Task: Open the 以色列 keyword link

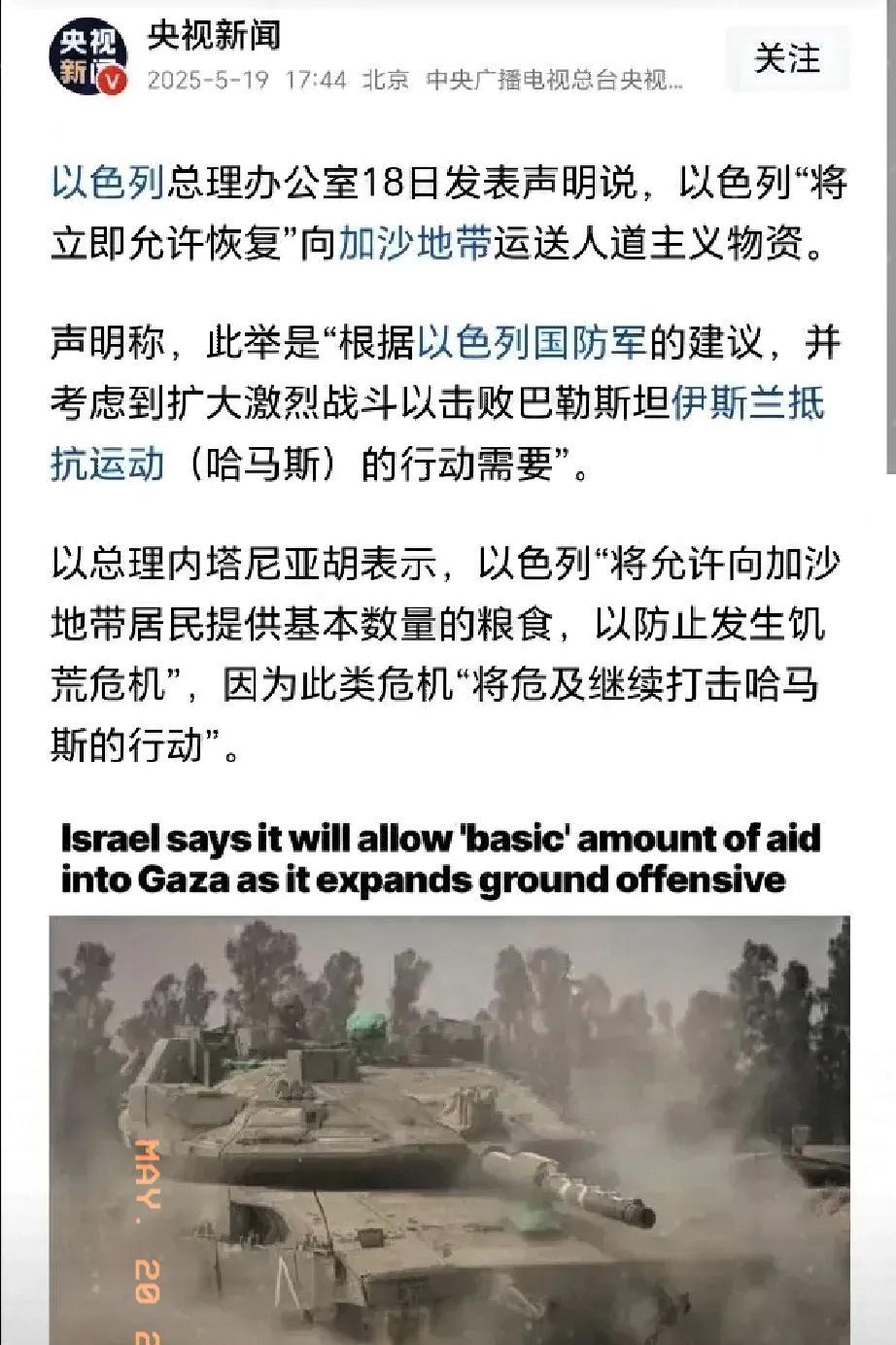Action: pos(107,183)
